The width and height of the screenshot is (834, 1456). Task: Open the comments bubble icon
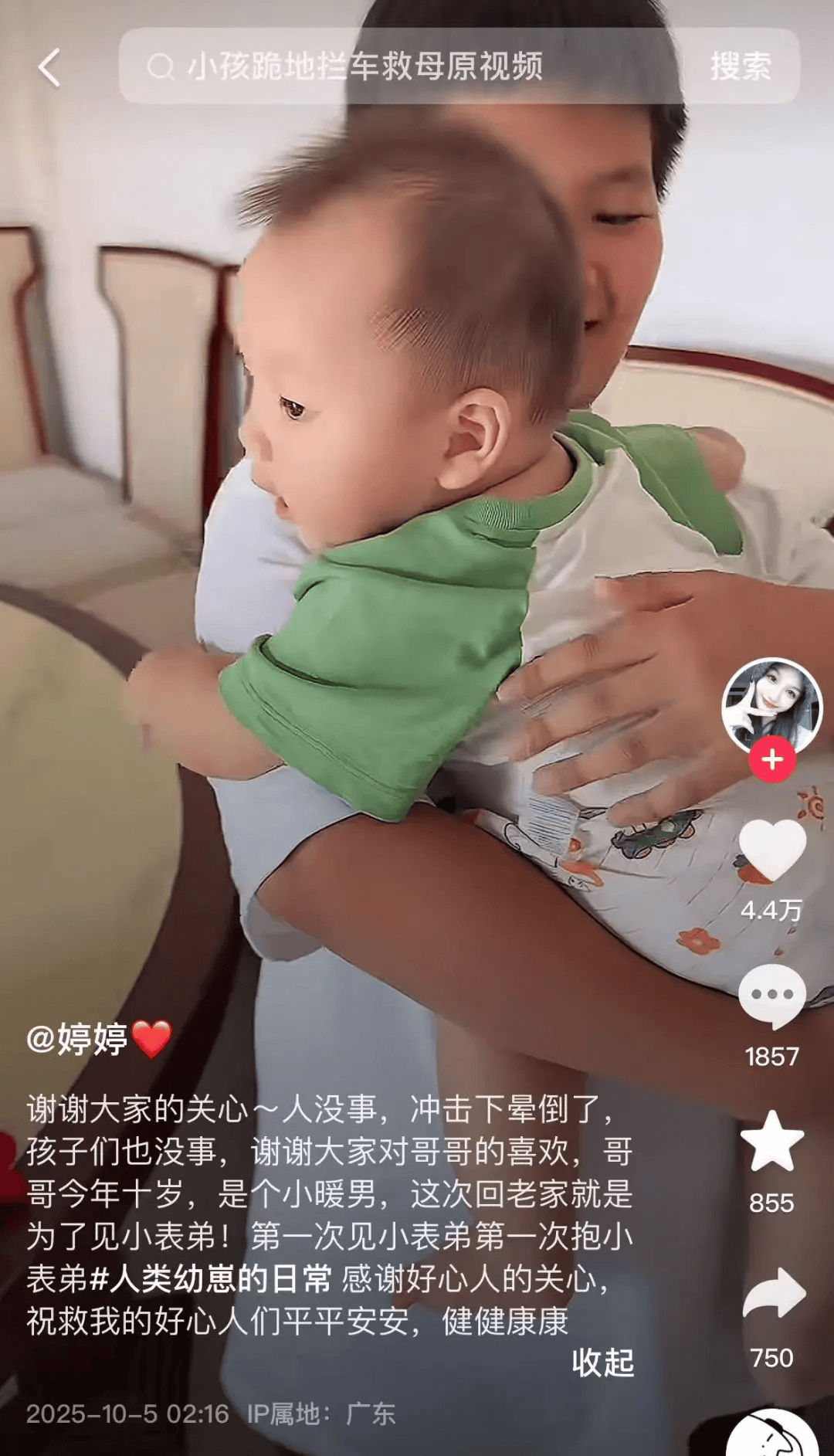click(771, 996)
